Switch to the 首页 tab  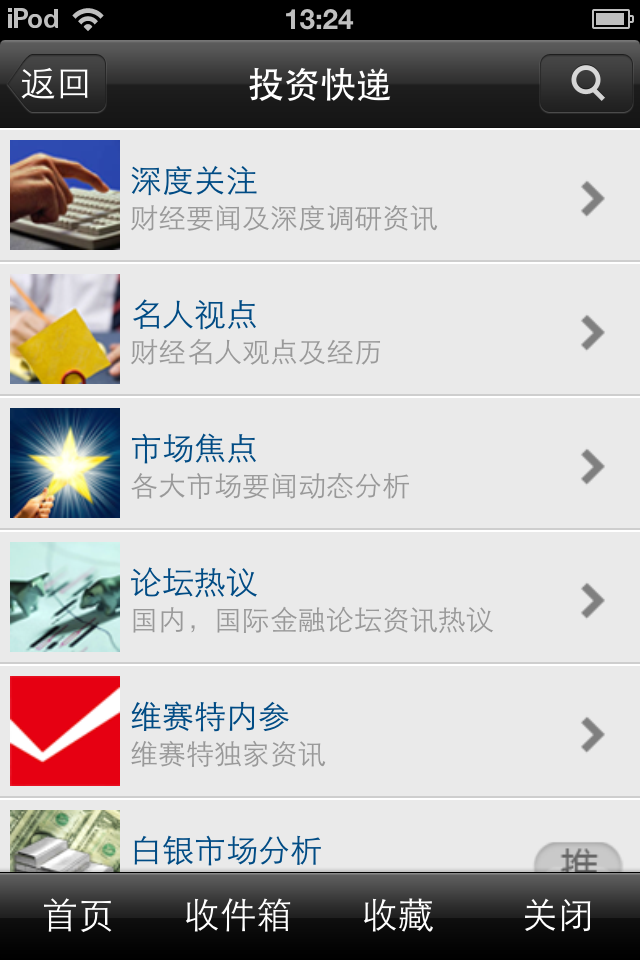[x=78, y=916]
